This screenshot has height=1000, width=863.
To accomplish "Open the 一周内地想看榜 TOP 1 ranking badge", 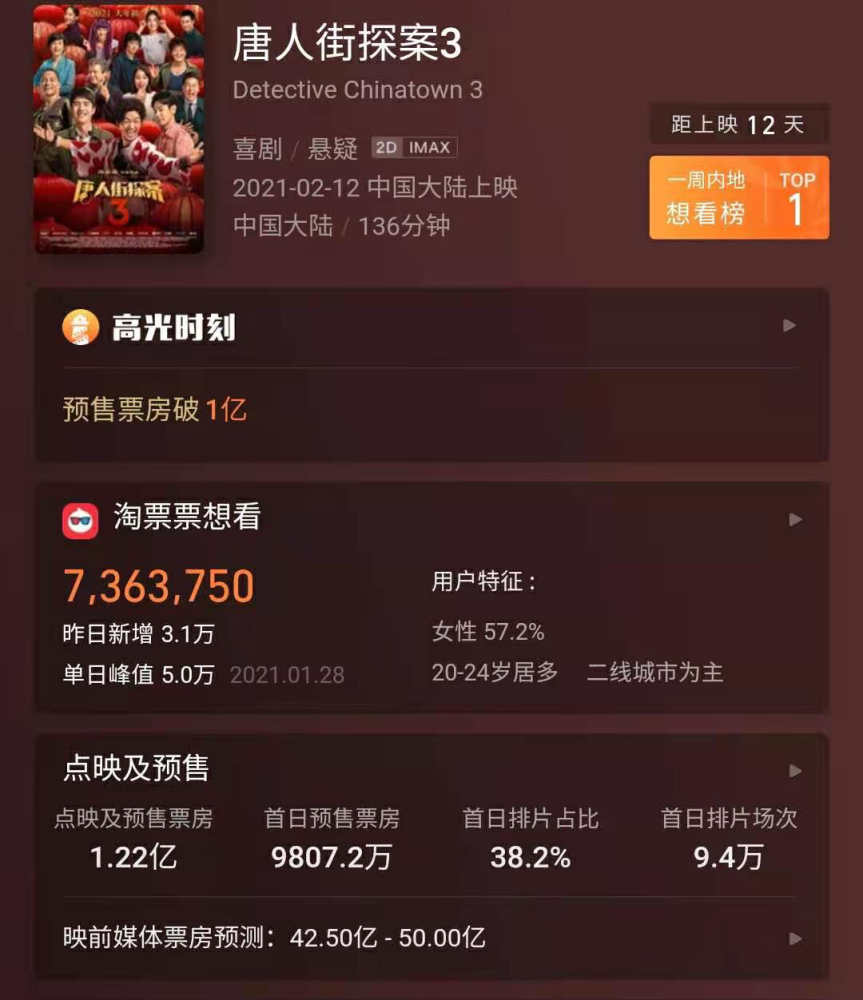I will (x=738, y=197).
